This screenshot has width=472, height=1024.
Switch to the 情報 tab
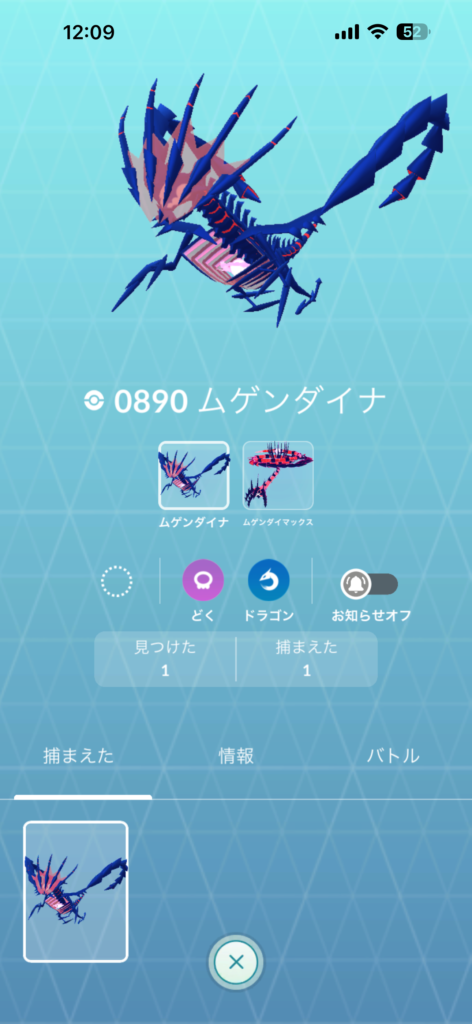236,756
